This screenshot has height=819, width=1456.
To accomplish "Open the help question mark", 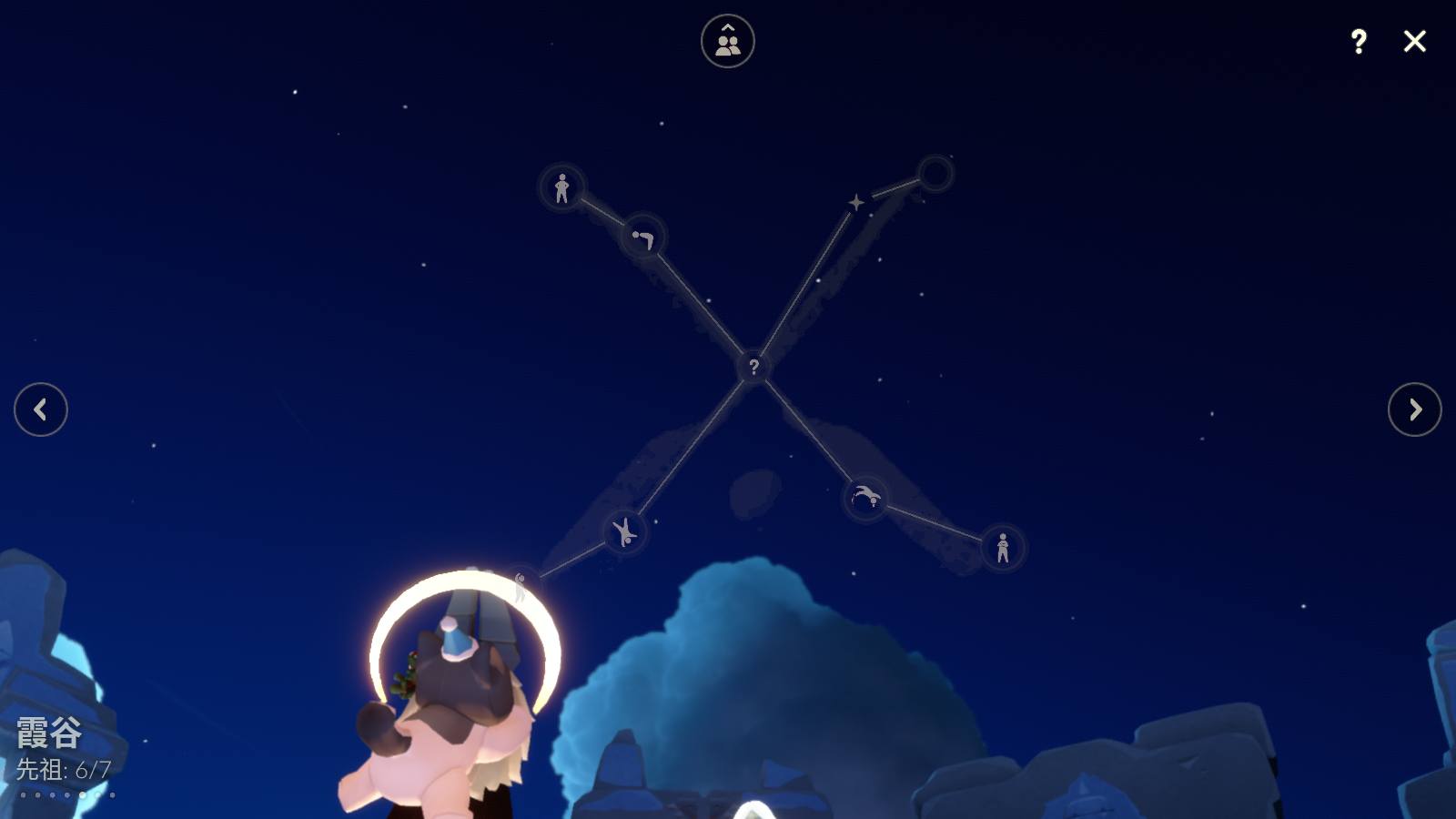I will point(1358,41).
